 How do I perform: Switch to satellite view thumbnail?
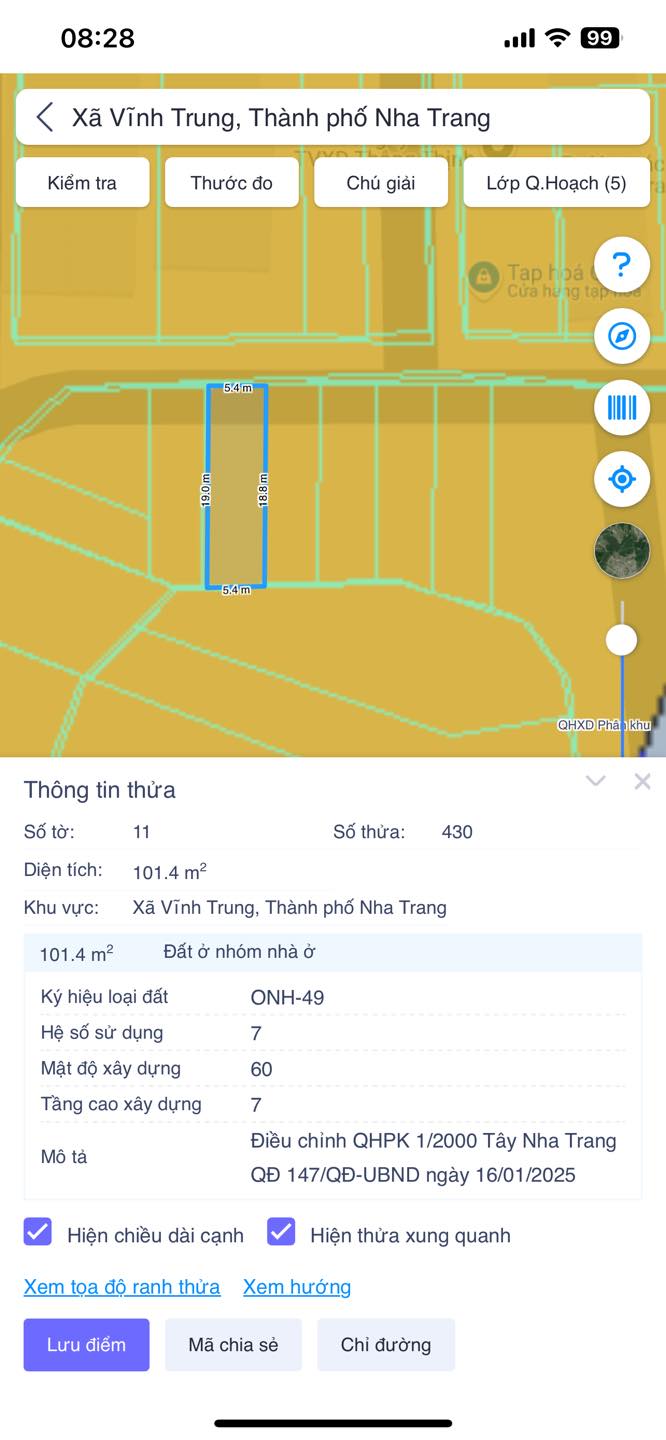(622, 551)
